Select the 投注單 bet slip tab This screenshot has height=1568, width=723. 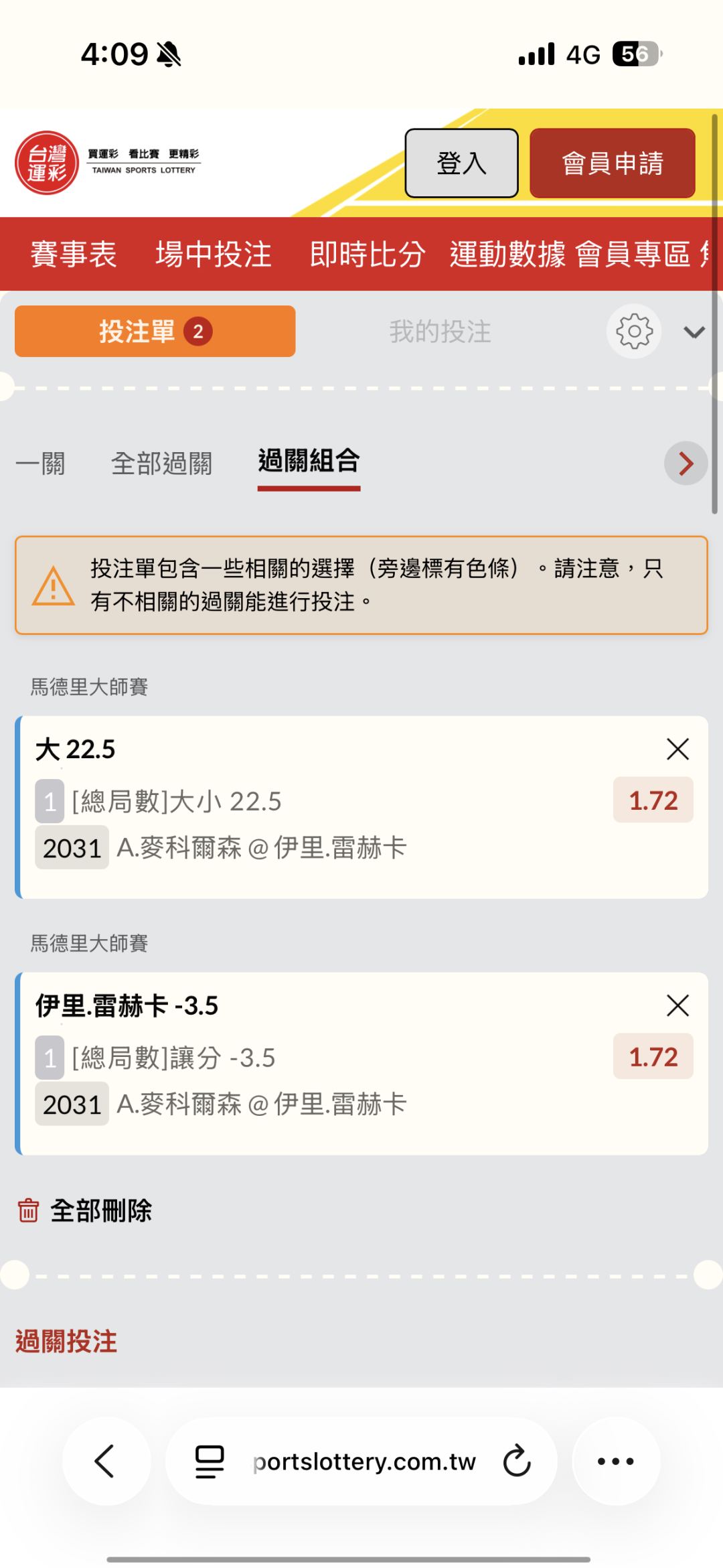pos(155,332)
